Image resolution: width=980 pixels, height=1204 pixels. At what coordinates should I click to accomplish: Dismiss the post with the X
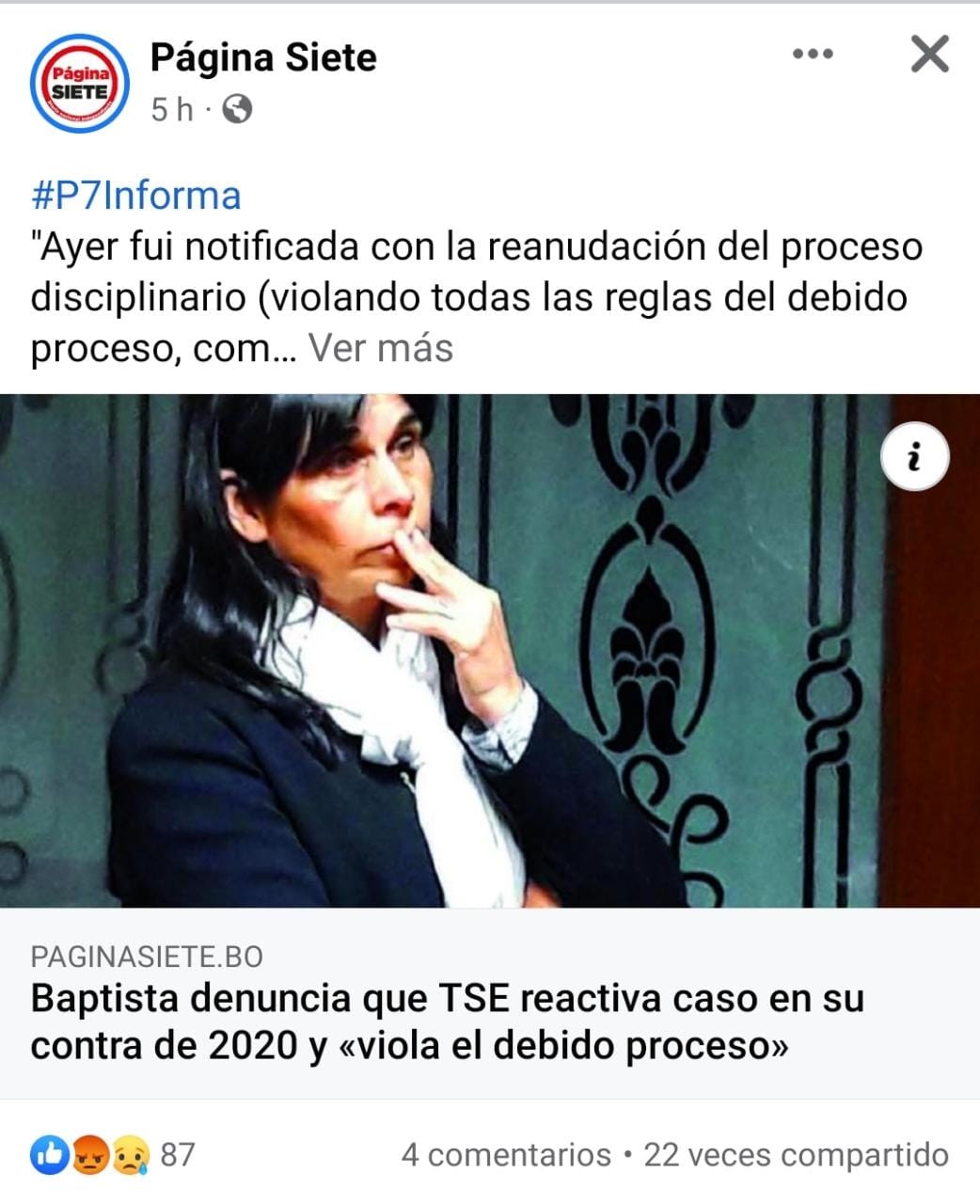pyautogui.click(x=929, y=55)
